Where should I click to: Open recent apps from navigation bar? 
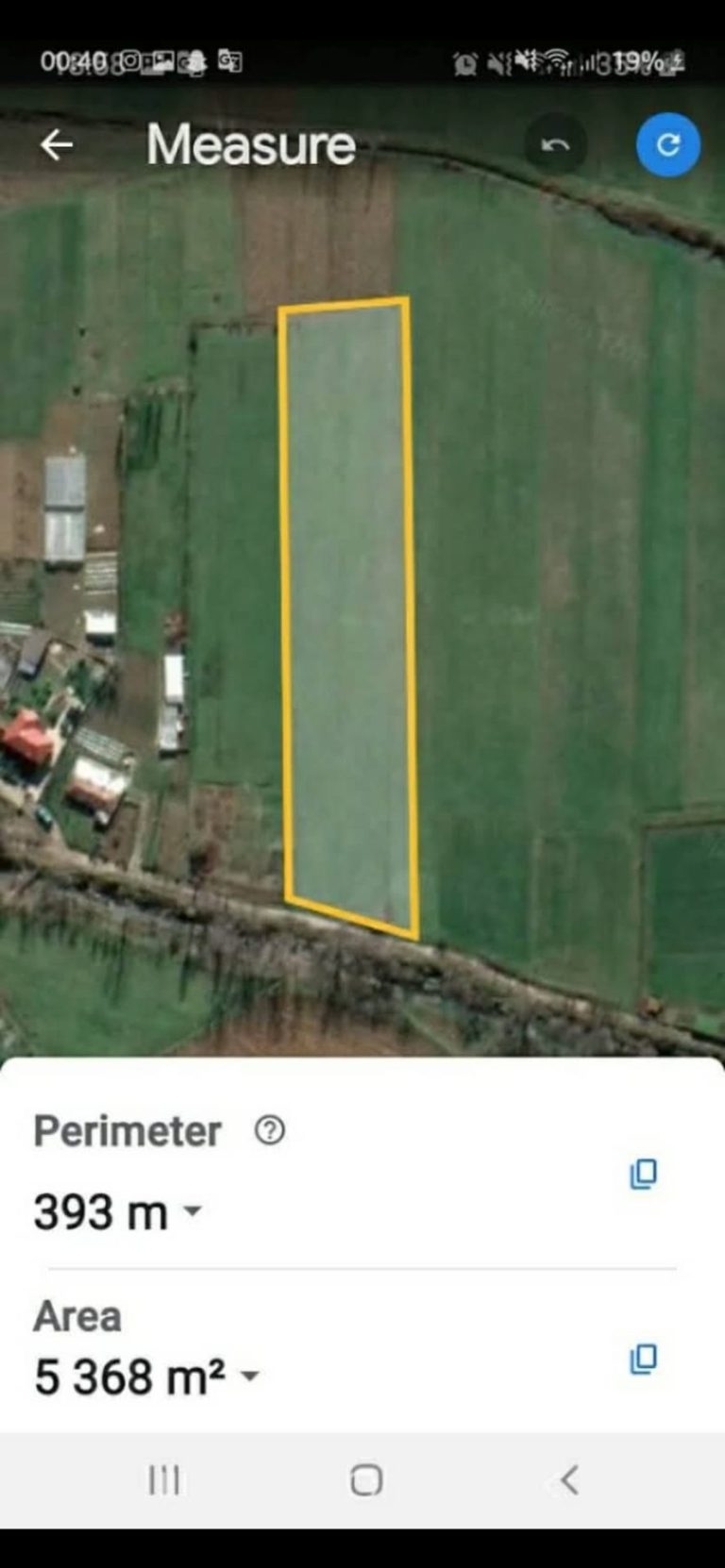click(x=164, y=1479)
